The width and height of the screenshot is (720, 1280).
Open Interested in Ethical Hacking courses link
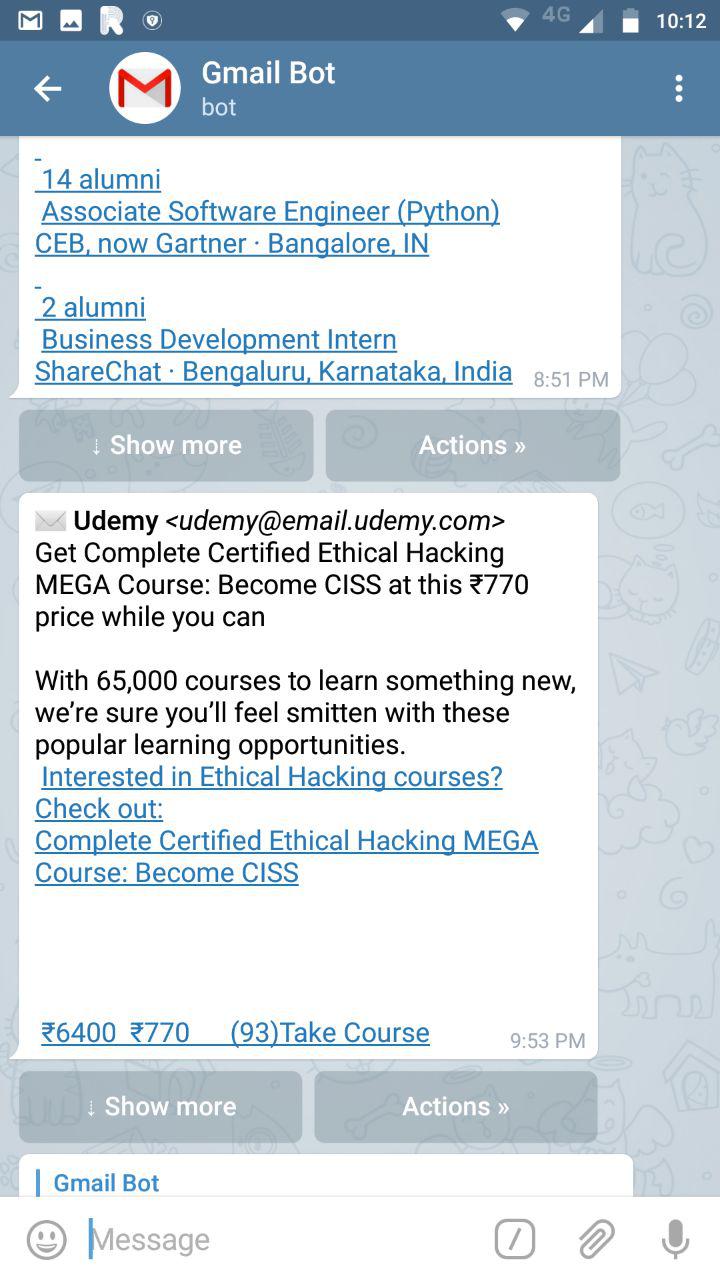(x=271, y=777)
